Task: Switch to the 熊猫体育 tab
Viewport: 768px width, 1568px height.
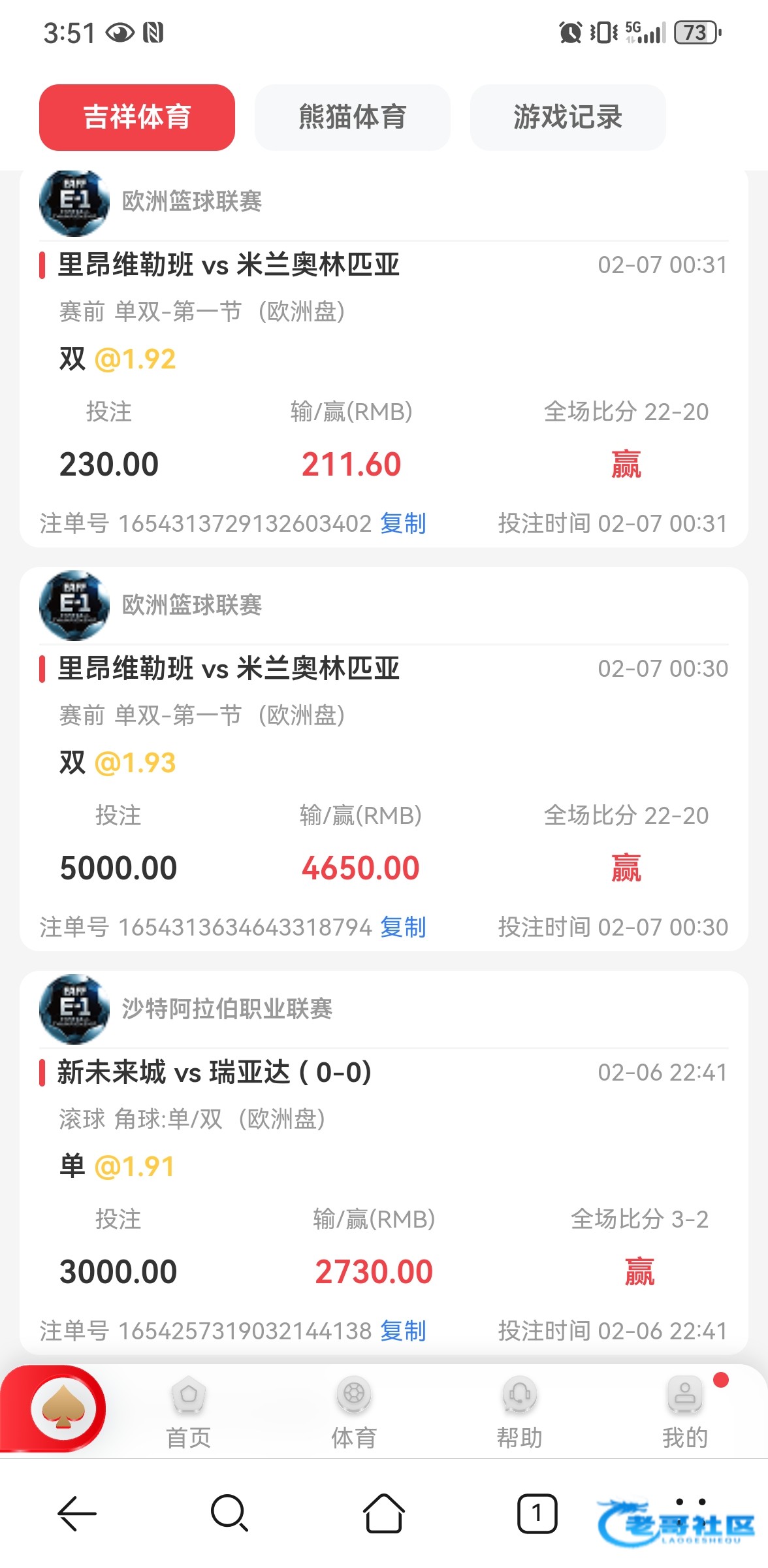Action: tap(353, 118)
